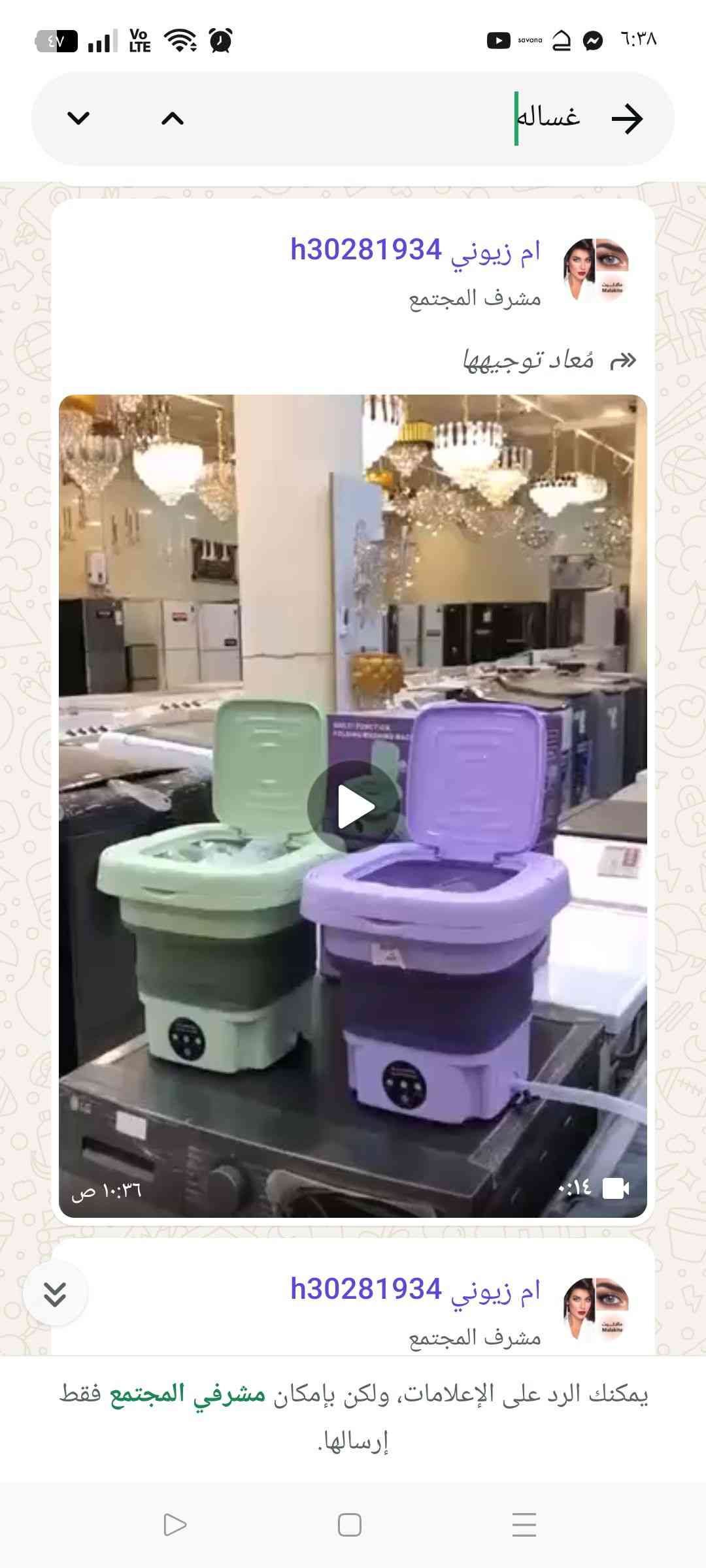The width and height of the screenshot is (706, 1568).
Task: Open sender name ام زيوني on first message
Action: 416,251
